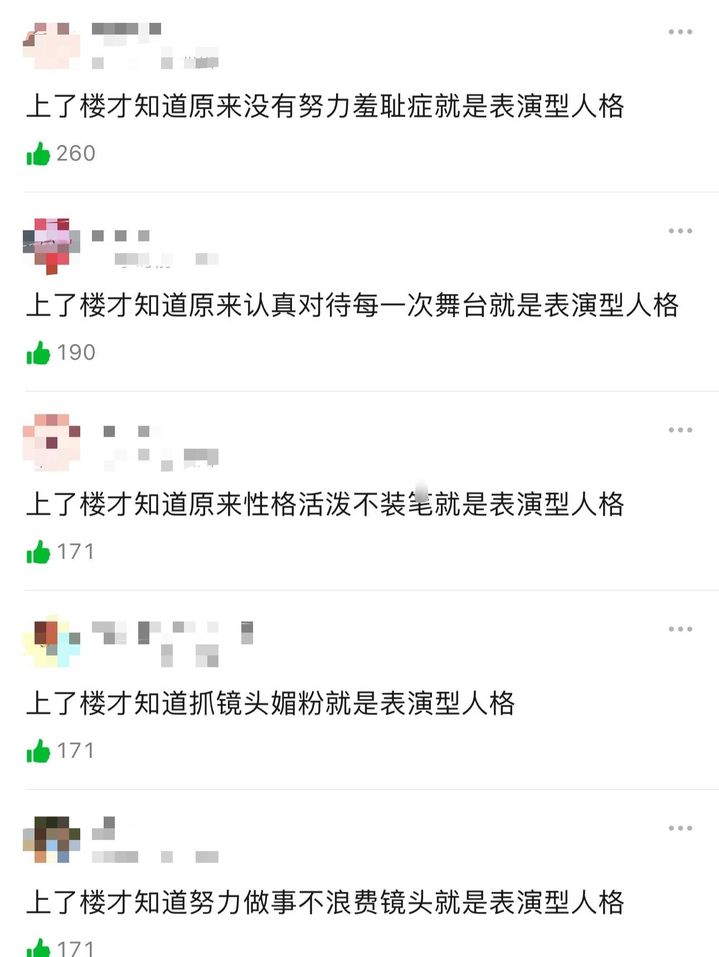719x957 pixels.
Task: Open the overflow menu for the 抓镜头媚粉 comment
Action: (x=680, y=629)
